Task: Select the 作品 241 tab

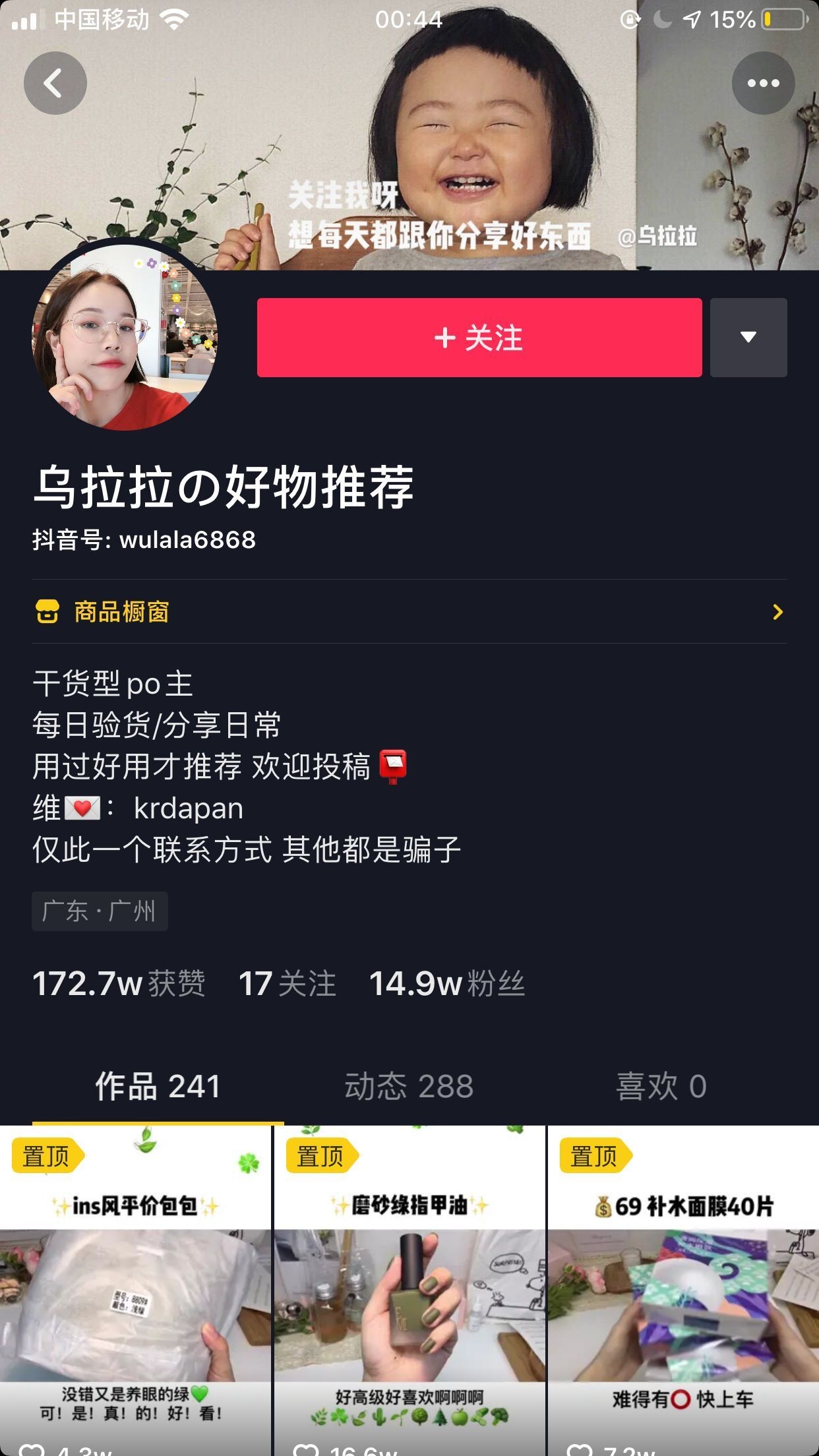Action: (158, 1086)
